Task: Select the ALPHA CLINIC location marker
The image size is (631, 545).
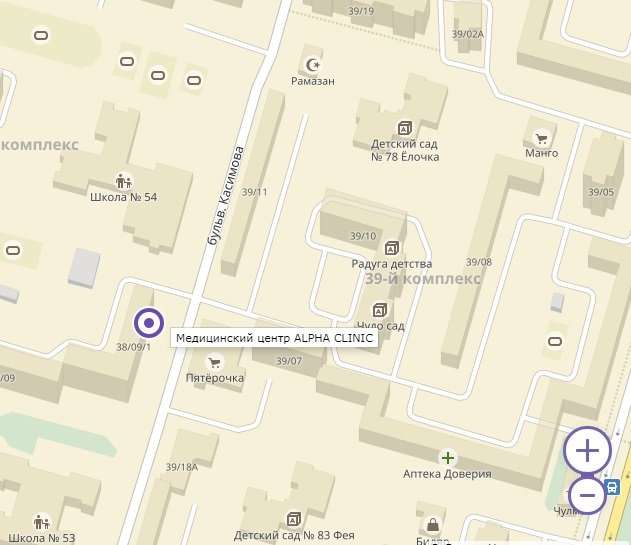Action: [x=149, y=323]
